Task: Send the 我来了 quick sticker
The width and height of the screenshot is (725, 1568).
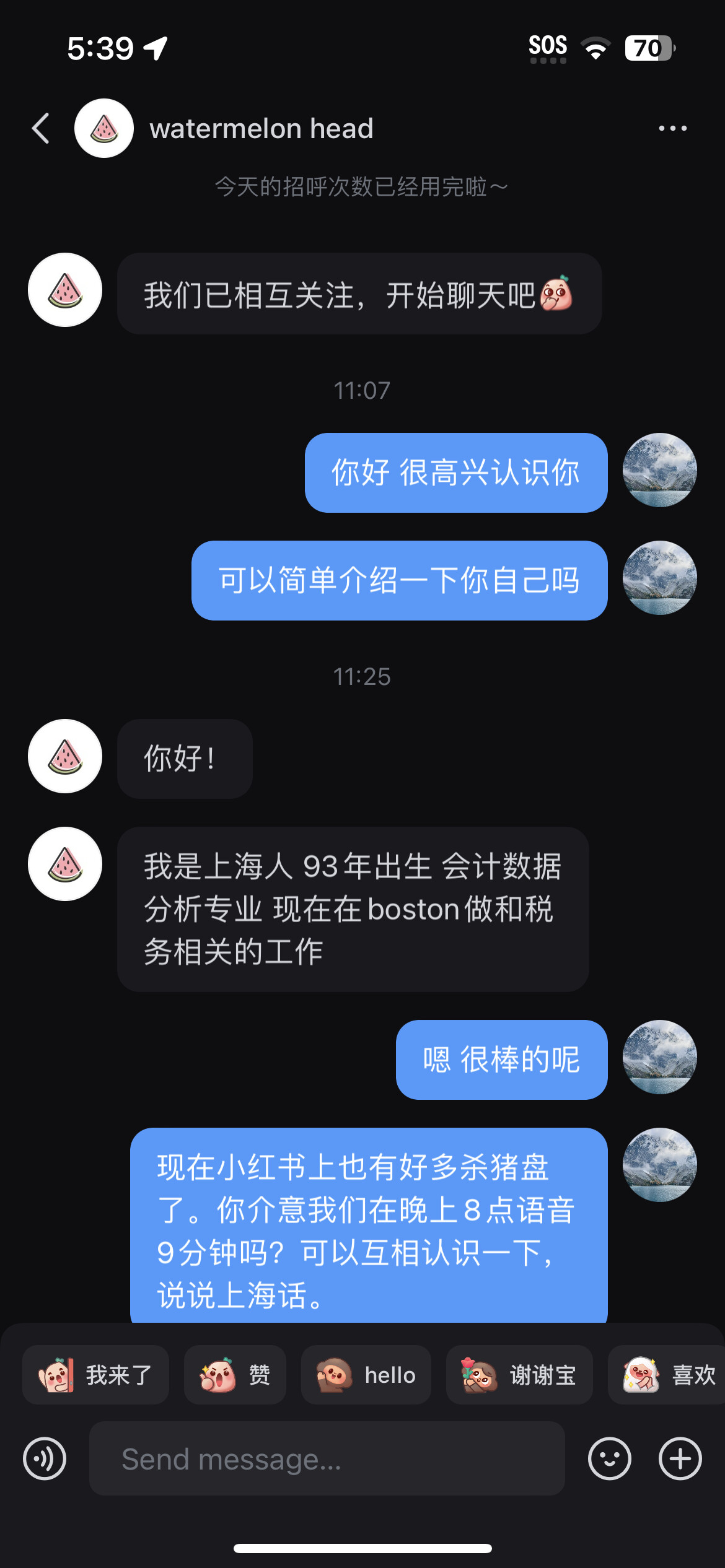Action: click(95, 1375)
